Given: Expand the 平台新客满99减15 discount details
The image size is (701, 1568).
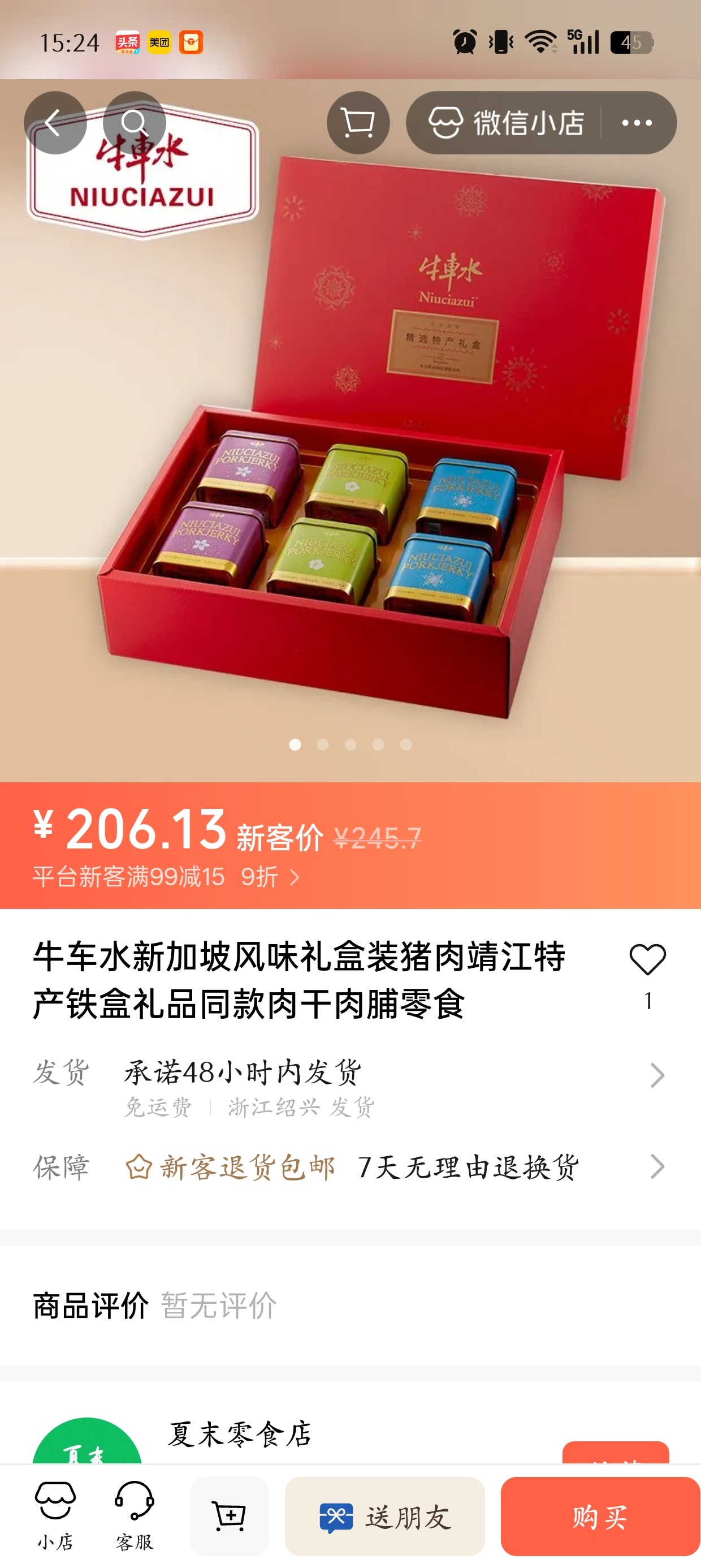Looking at the screenshot, I should 166,877.
